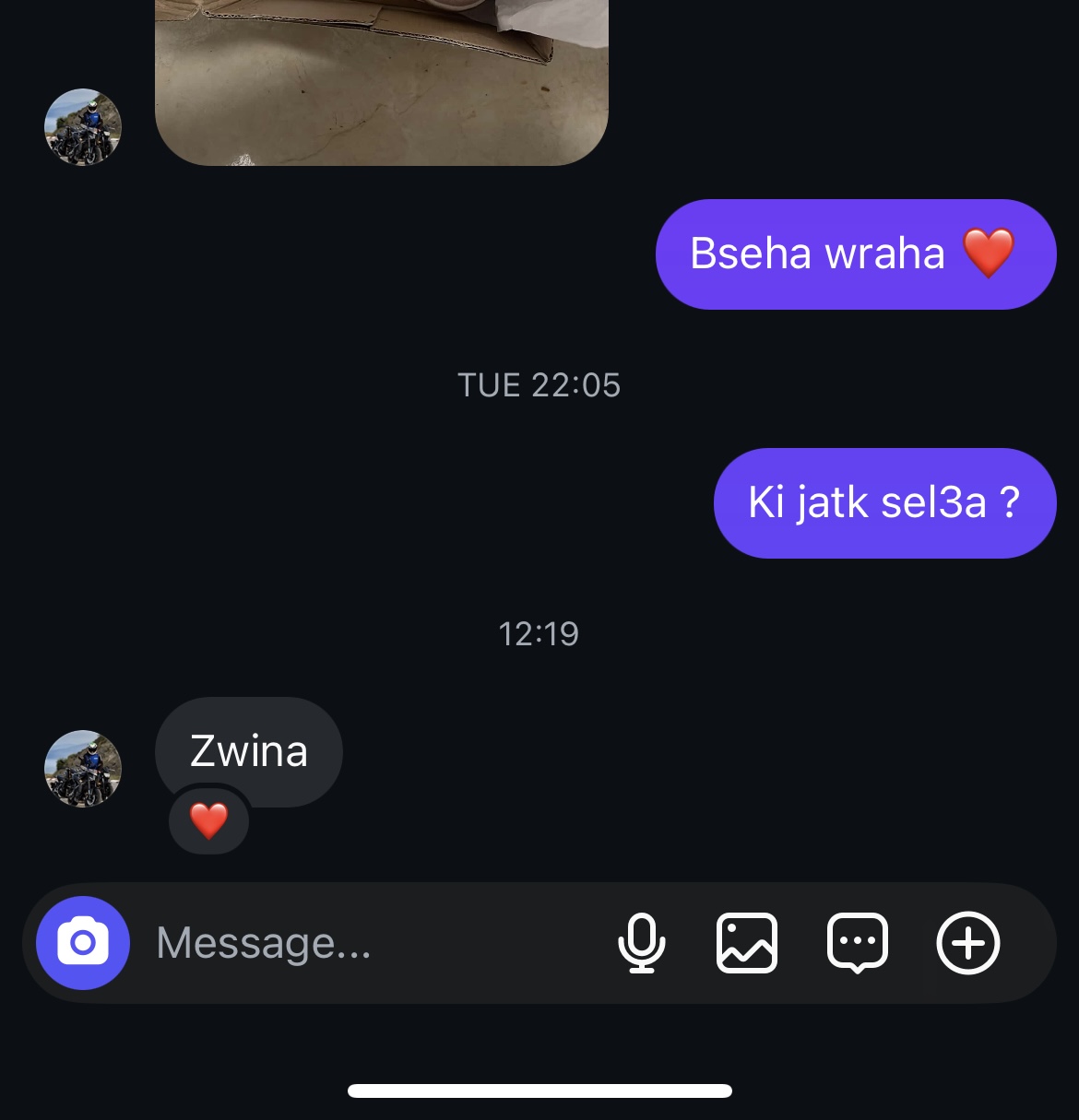Viewport: 1079px width, 1120px height.
Task: Tap the plus icon for more options
Action: [x=968, y=943]
